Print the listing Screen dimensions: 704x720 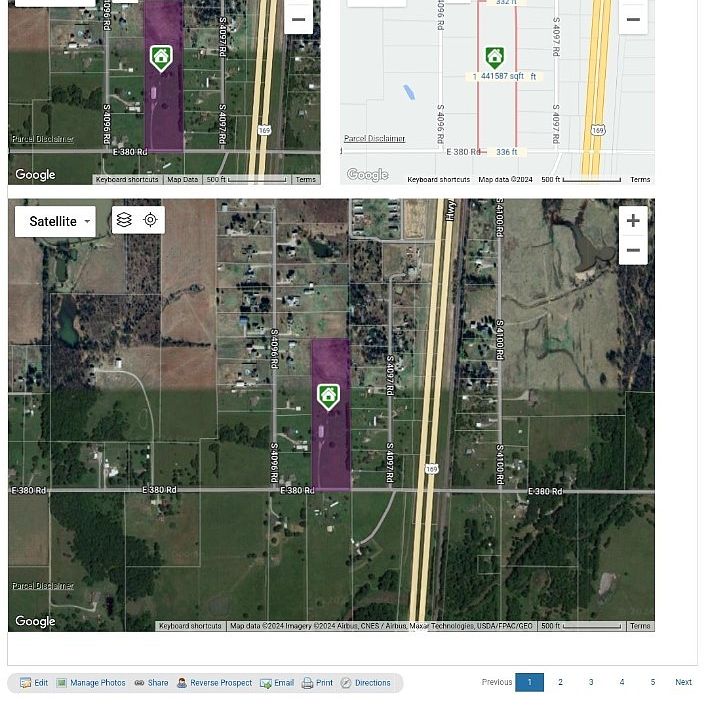tap(317, 683)
